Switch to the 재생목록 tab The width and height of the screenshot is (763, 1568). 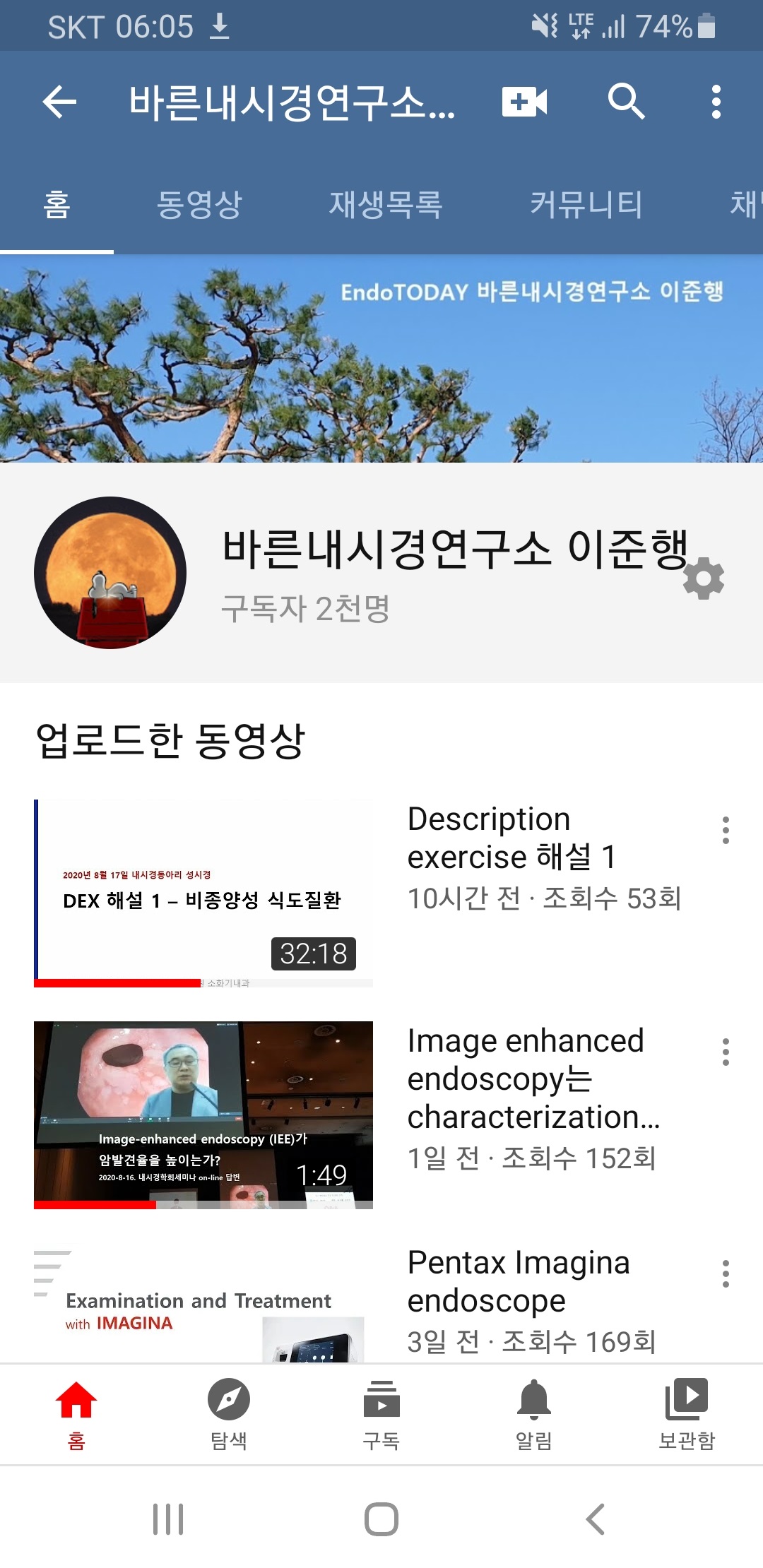click(x=386, y=205)
